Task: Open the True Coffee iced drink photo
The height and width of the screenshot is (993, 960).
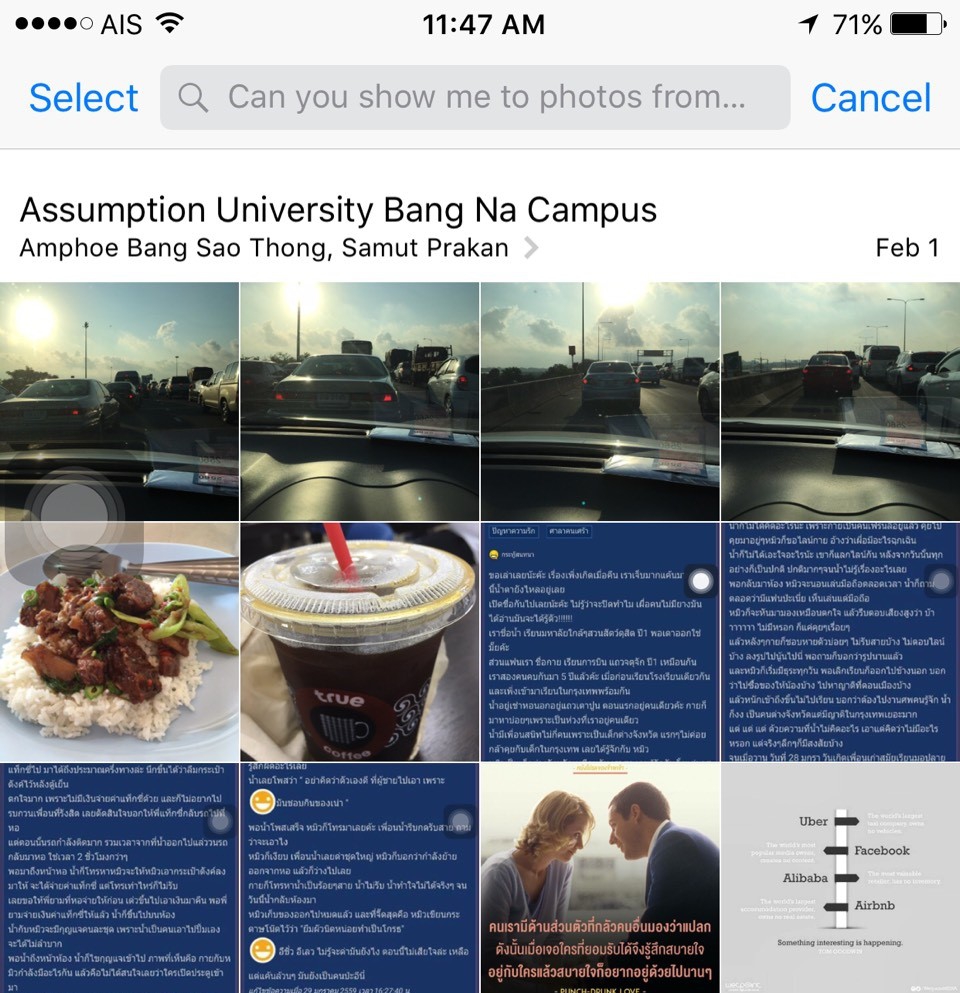Action: pos(359,641)
